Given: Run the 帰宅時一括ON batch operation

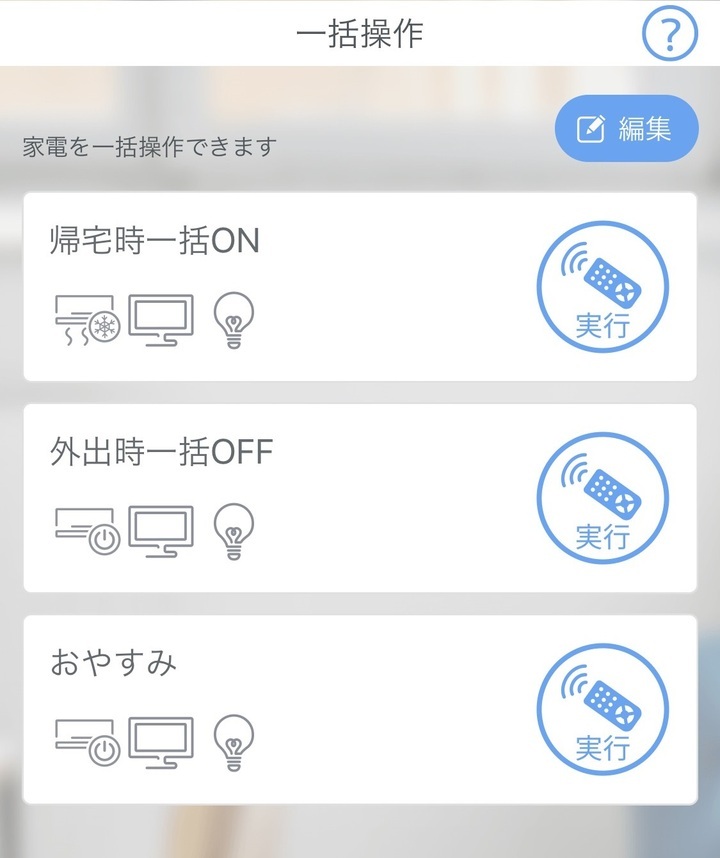Looking at the screenshot, I should (x=602, y=287).
